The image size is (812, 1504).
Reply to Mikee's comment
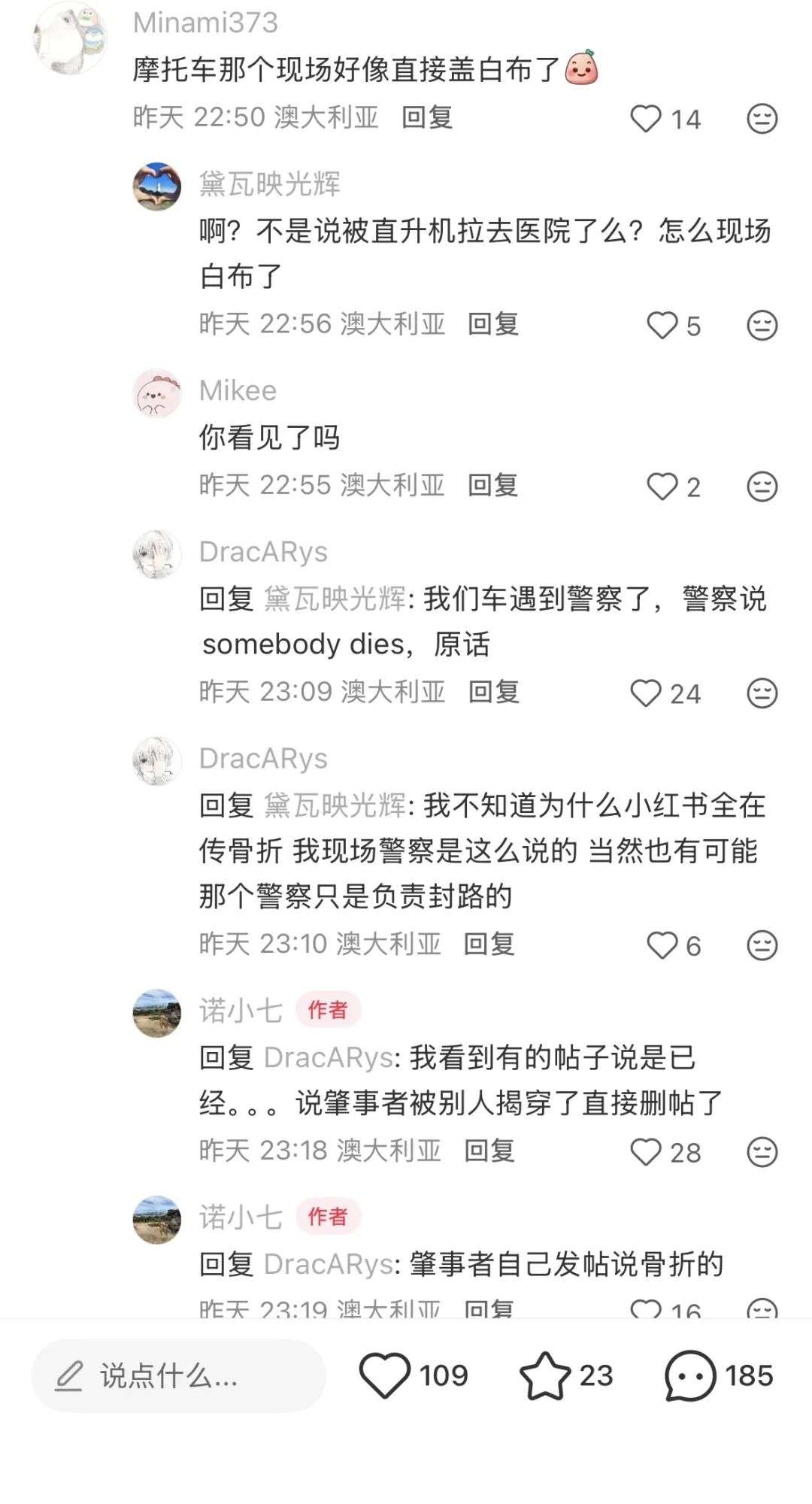pyautogui.click(x=492, y=485)
